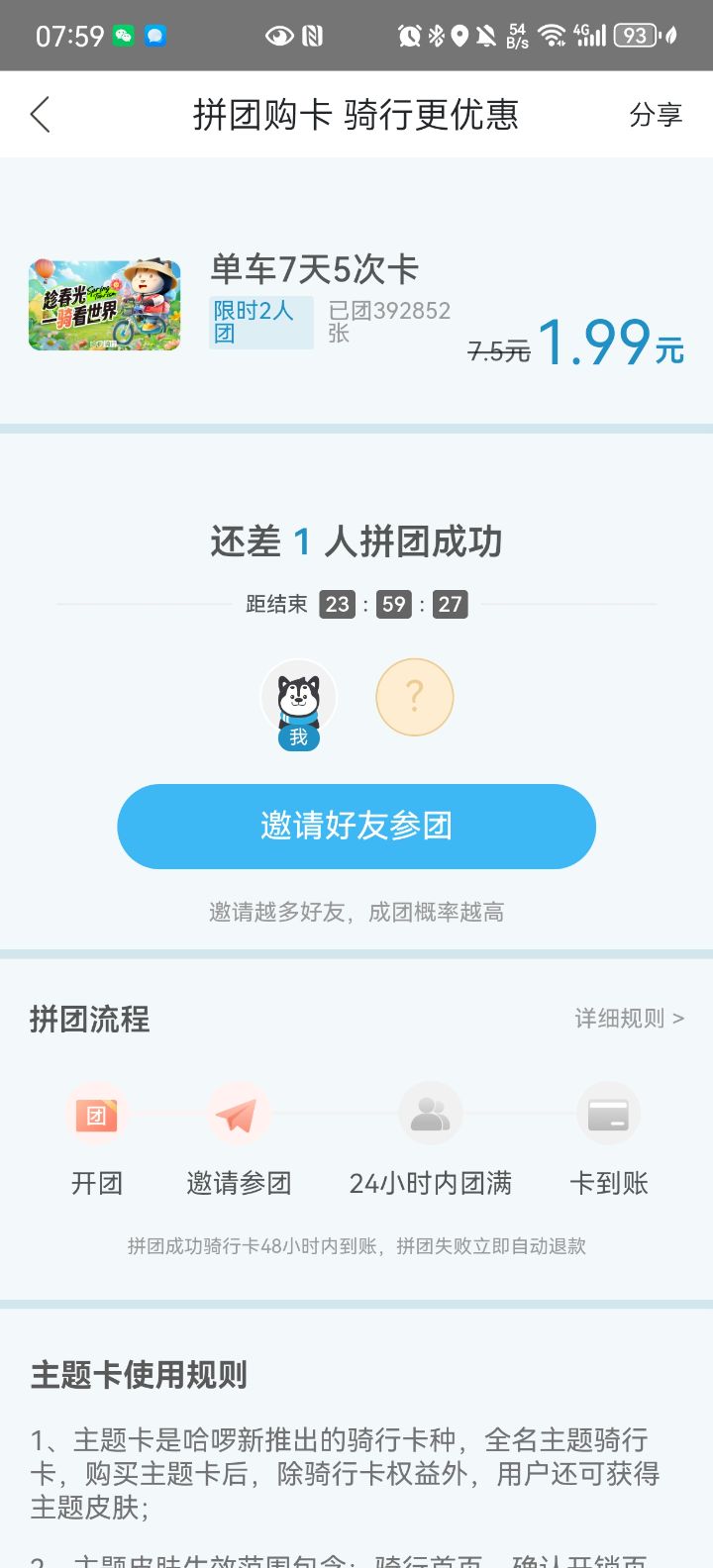Open the 单车7天5次卡 card image

point(105,305)
